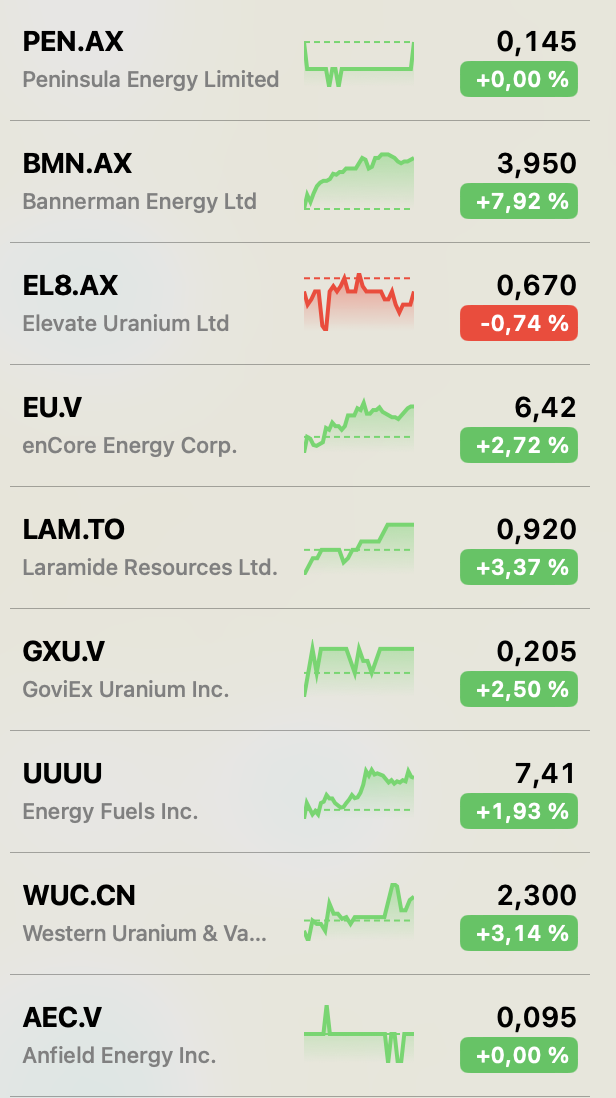The height and width of the screenshot is (1098, 616).
Task: View the UUUU Energy Fuels stock
Action: (150, 792)
